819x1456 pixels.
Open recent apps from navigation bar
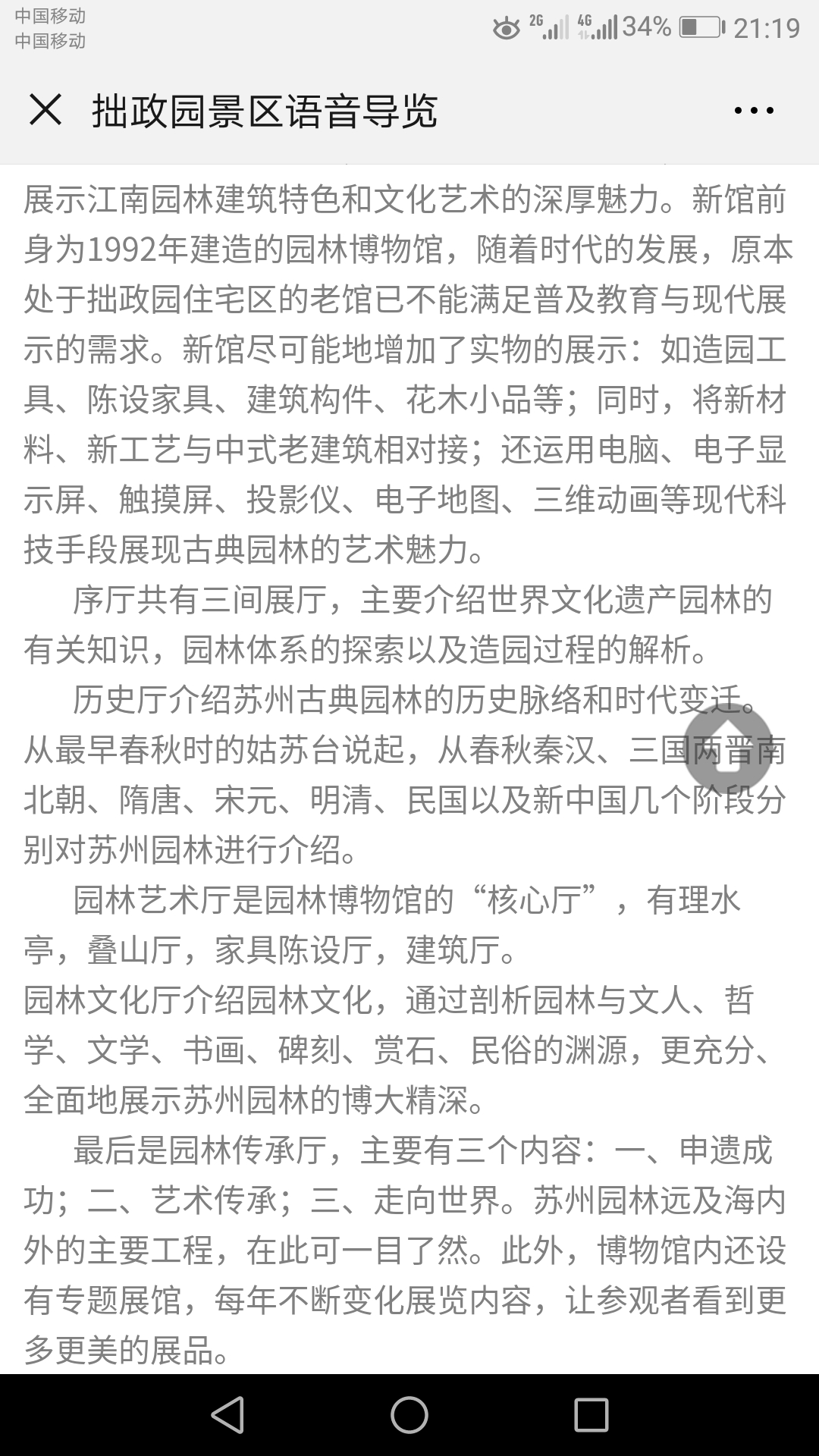click(591, 1414)
